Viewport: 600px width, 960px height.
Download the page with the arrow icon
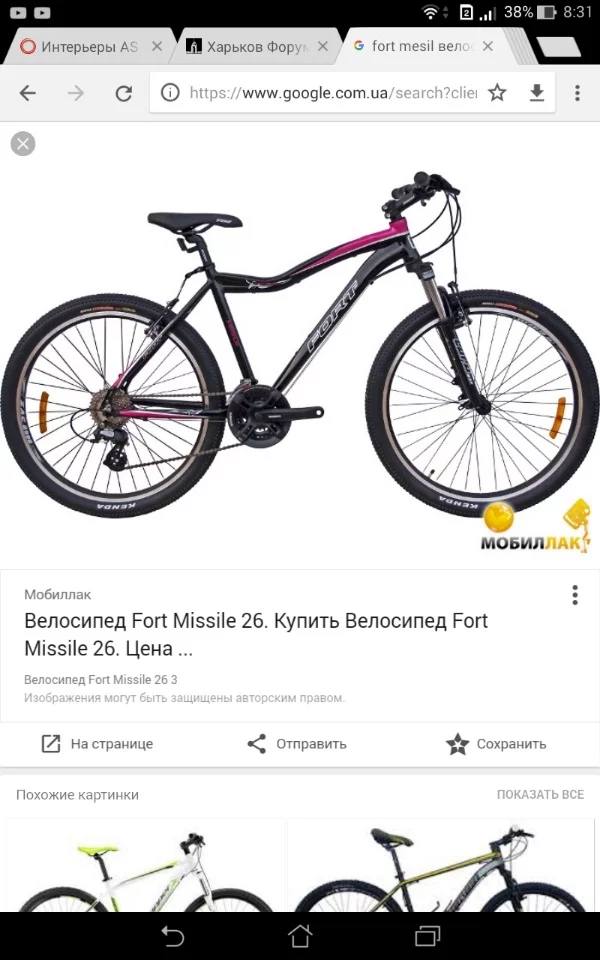(537, 93)
